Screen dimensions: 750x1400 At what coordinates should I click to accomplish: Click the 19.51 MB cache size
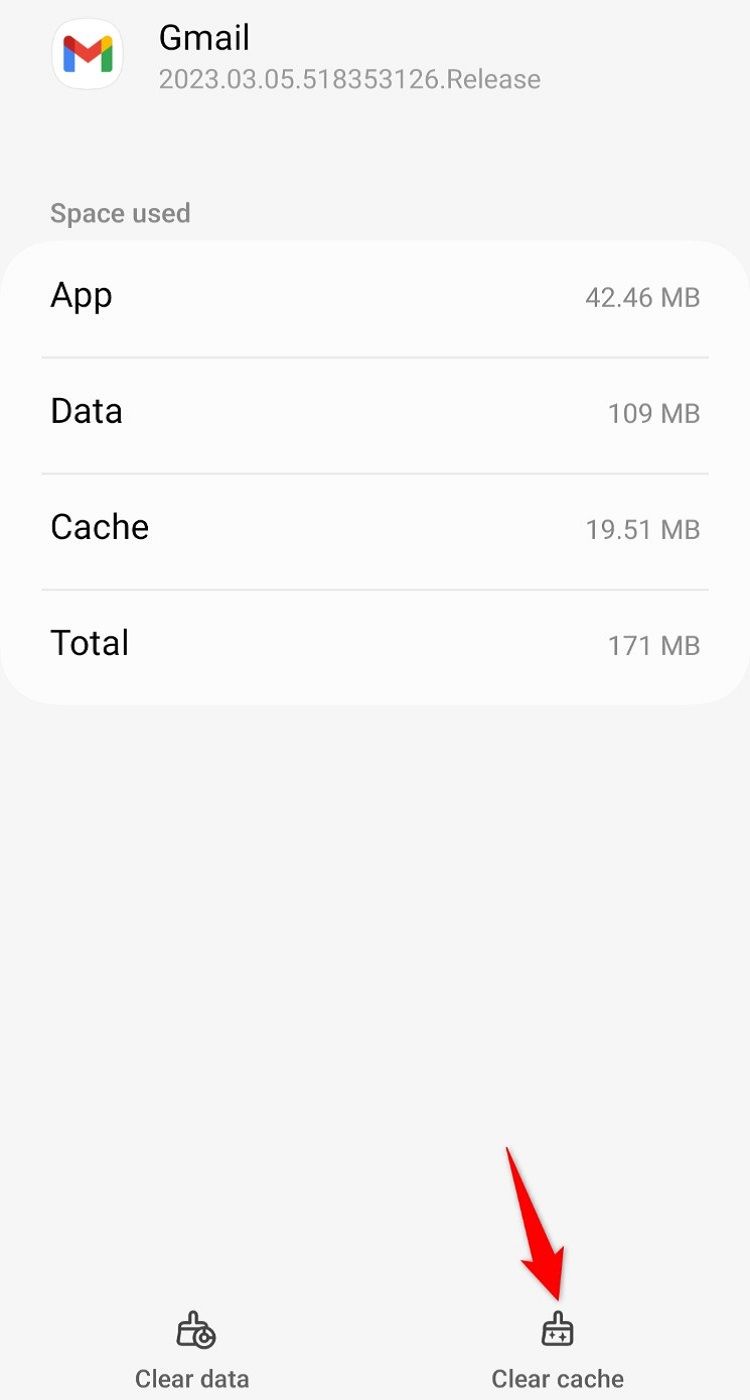643,529
